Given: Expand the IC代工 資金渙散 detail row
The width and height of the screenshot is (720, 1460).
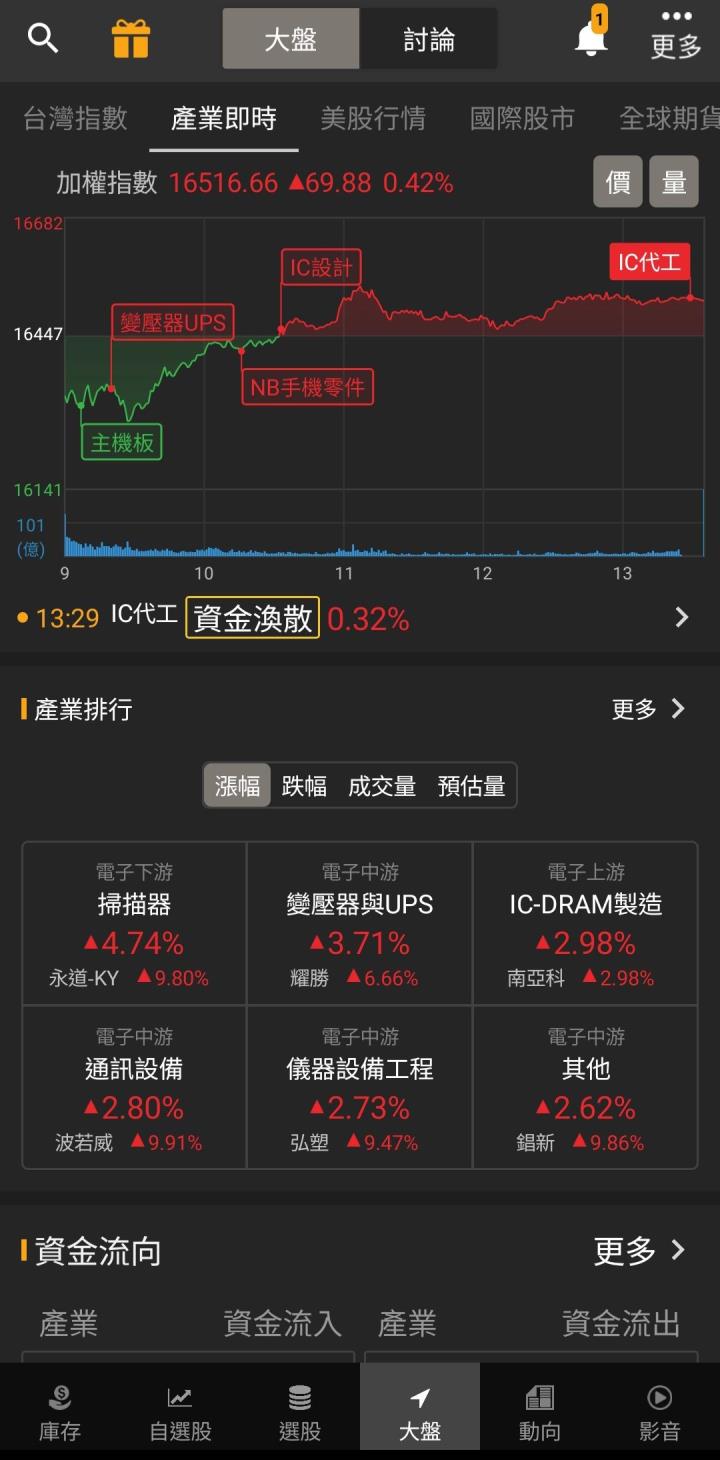Looking at the screenshot, I should [x=360, y=618].
